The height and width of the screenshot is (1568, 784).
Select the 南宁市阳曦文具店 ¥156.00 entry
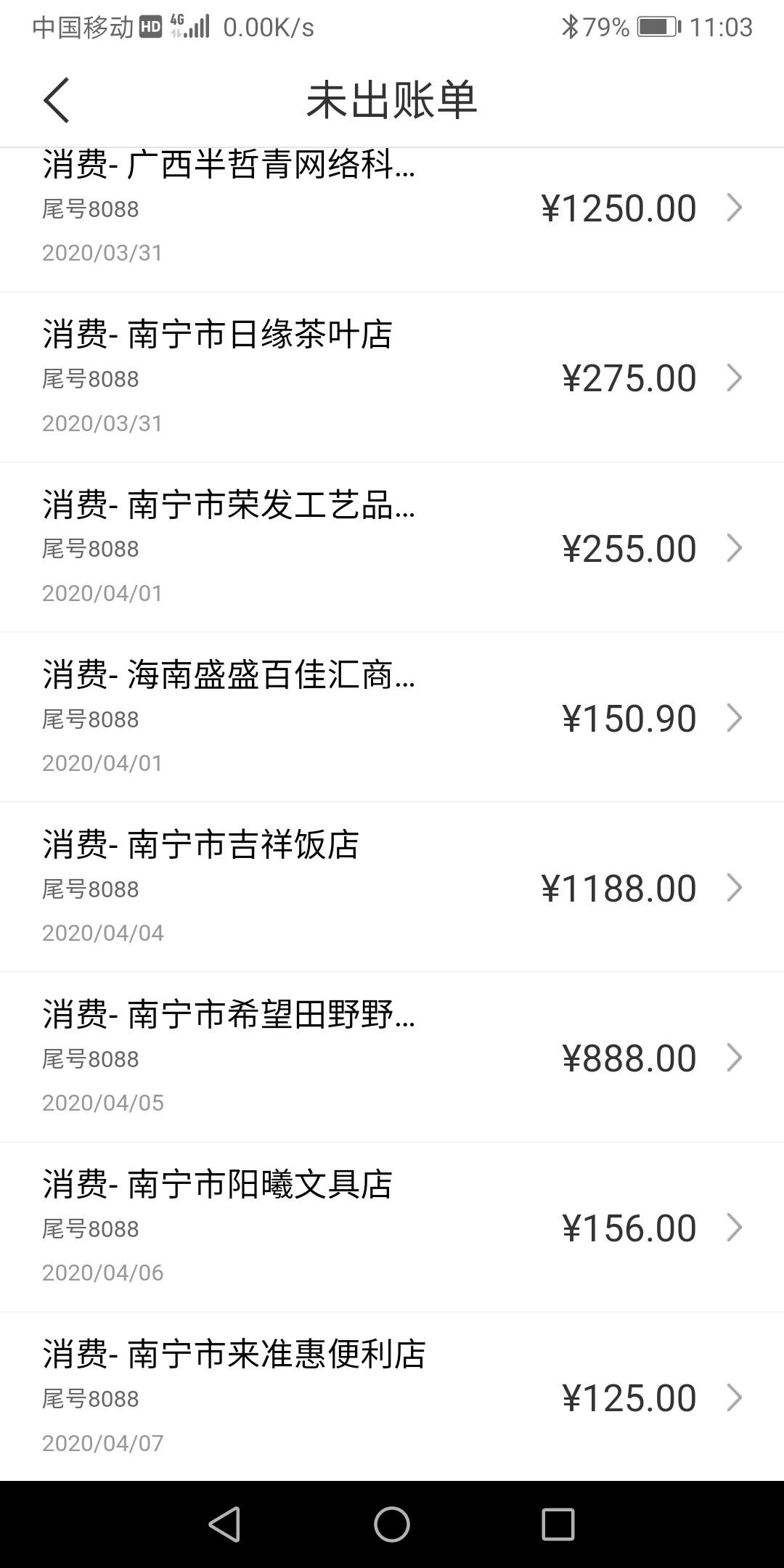pos(392,1227)
